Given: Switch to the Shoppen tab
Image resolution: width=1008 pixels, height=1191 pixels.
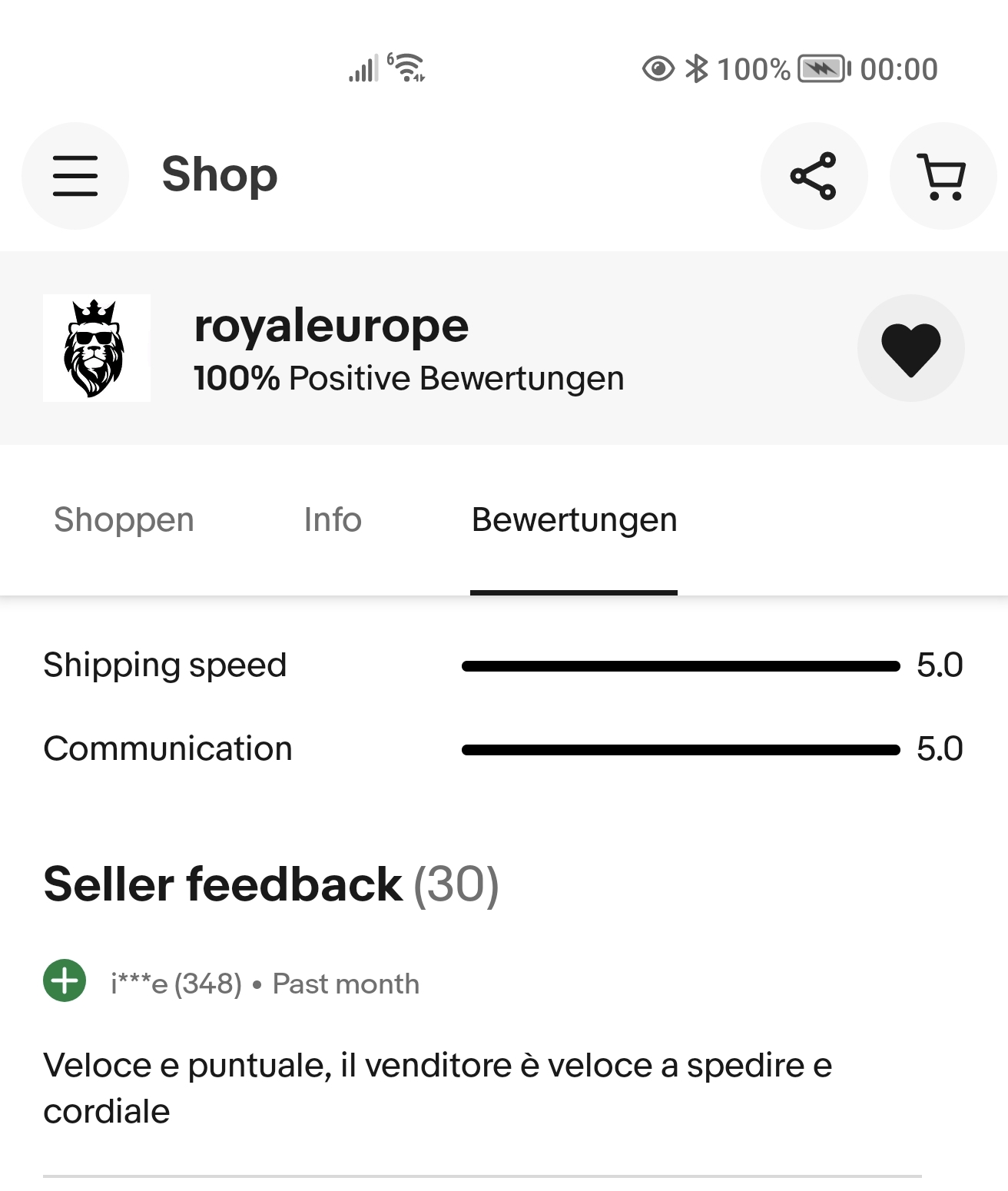Looking at the screenshot, I should pyautogui.click(x=124, y=520).
